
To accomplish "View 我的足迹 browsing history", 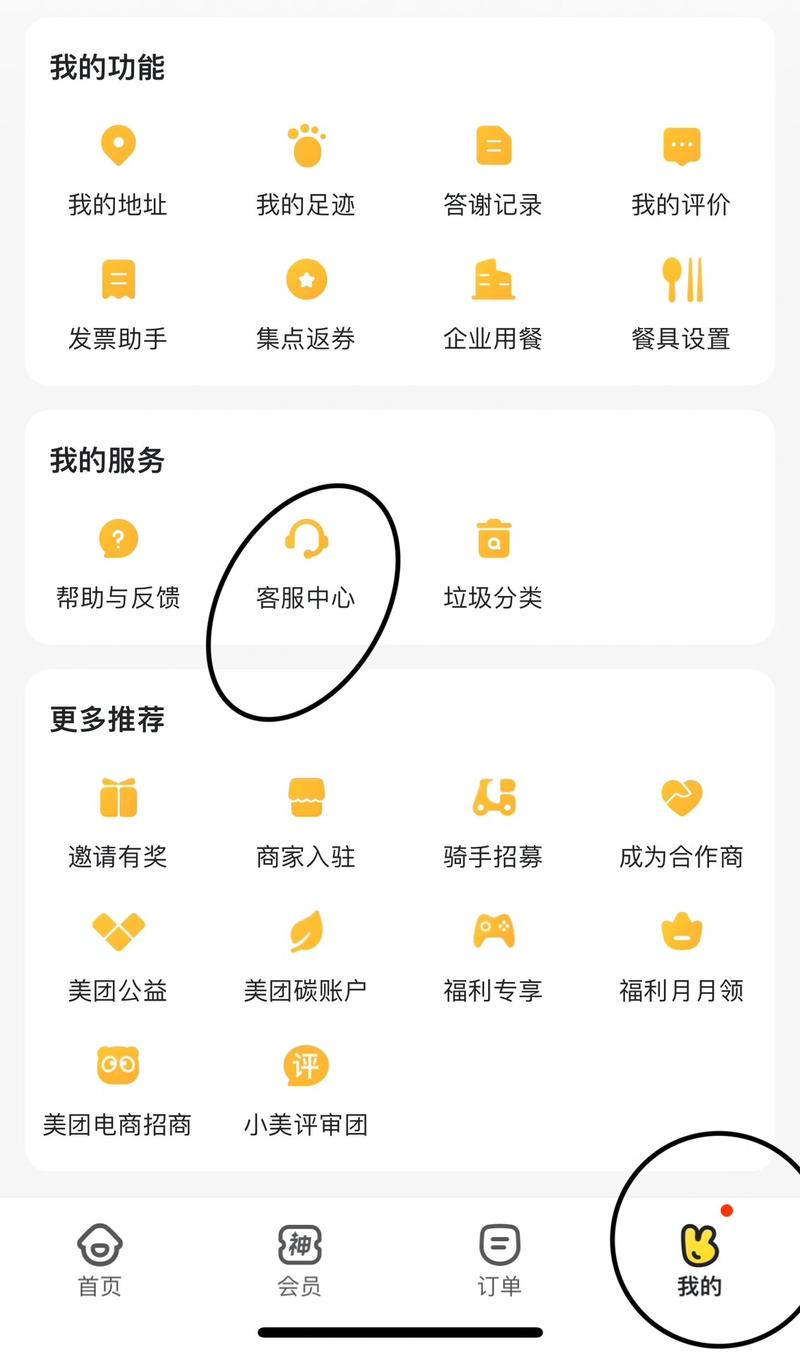I will (306, 170).
